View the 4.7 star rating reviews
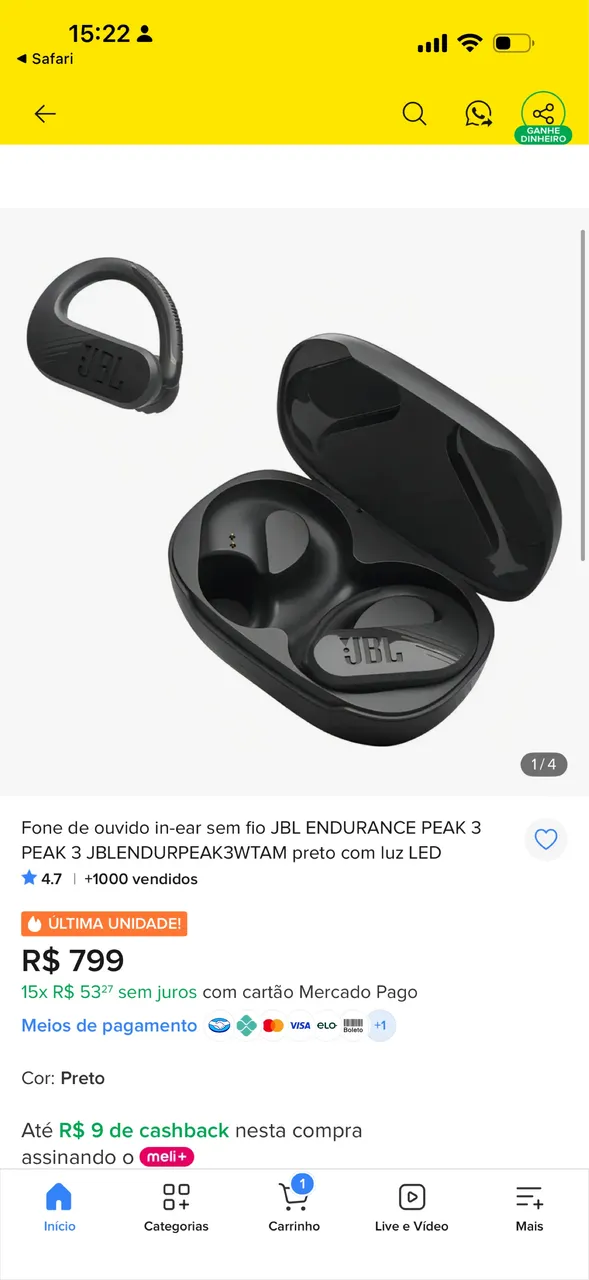 pos(41,879)
